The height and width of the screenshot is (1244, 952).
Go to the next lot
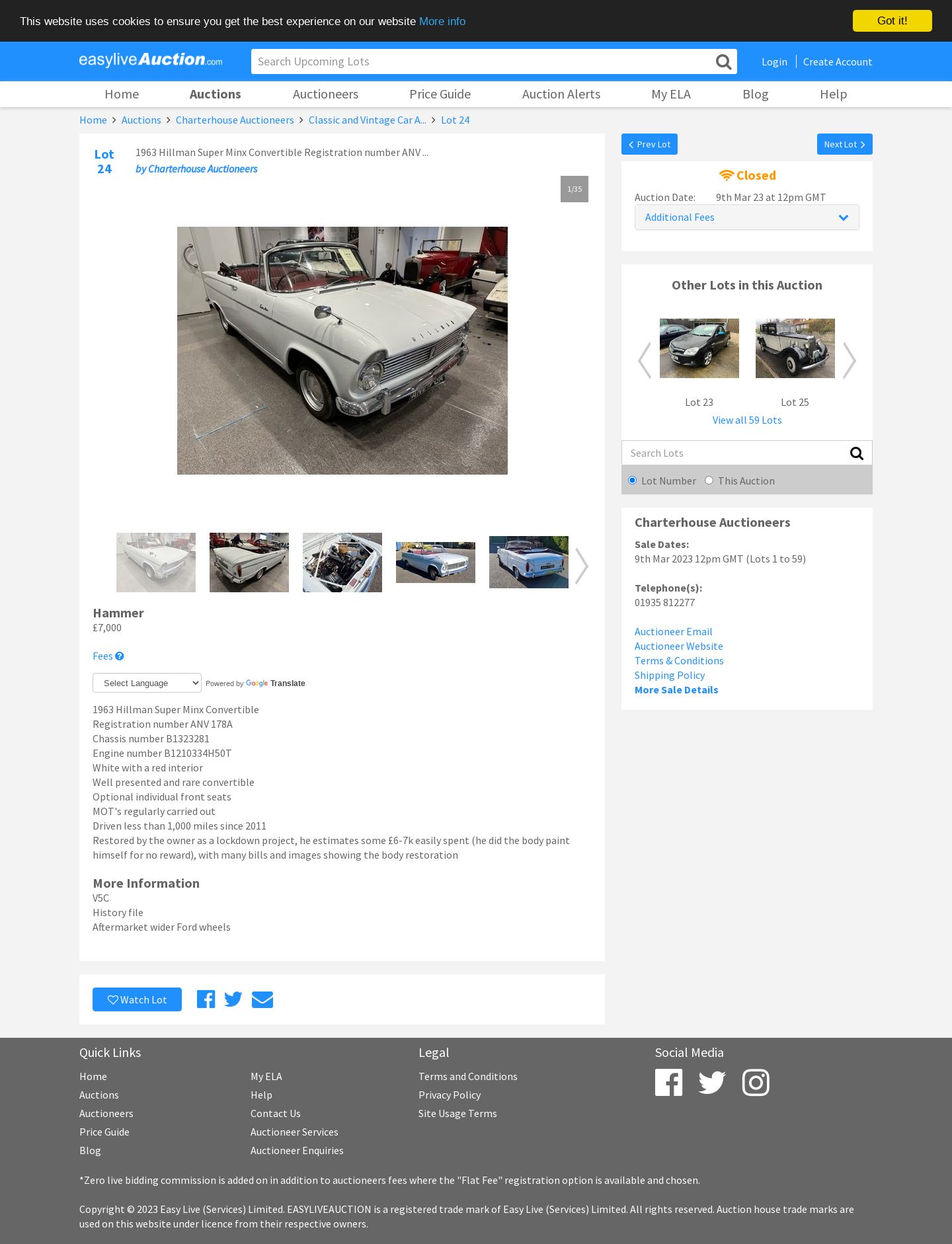844,144
